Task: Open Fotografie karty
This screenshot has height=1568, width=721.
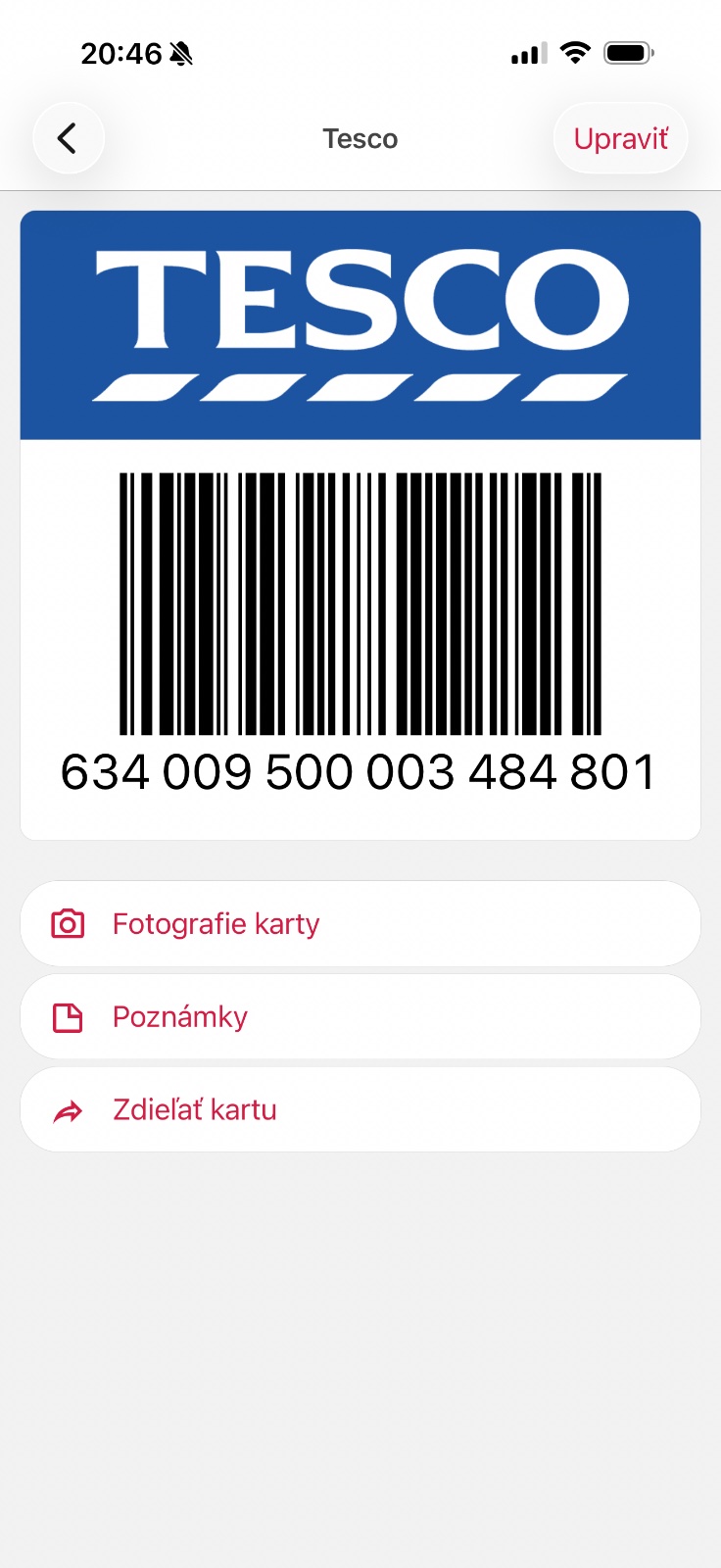Action: point(360,924)
